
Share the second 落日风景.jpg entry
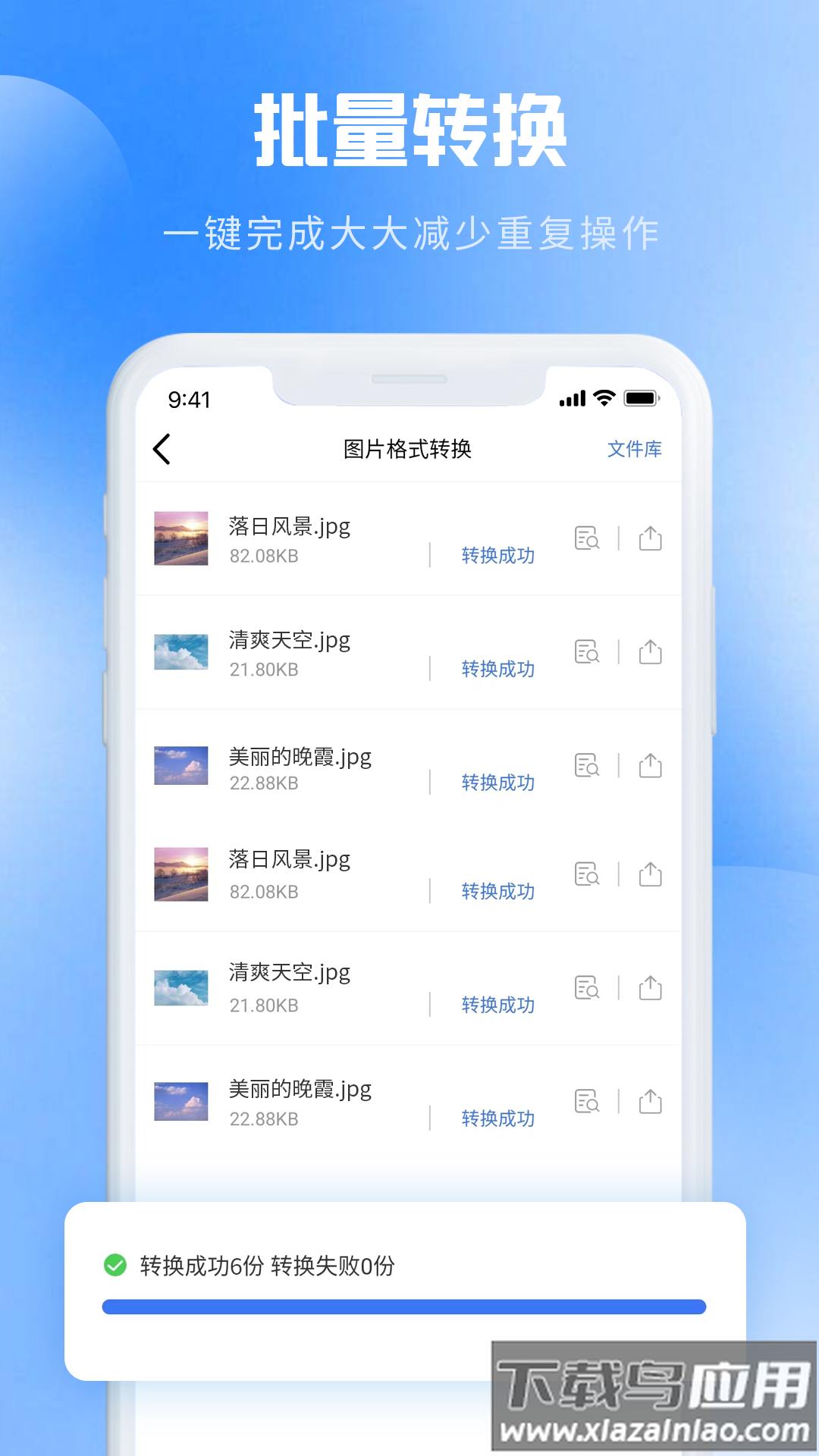coord(650,876)
